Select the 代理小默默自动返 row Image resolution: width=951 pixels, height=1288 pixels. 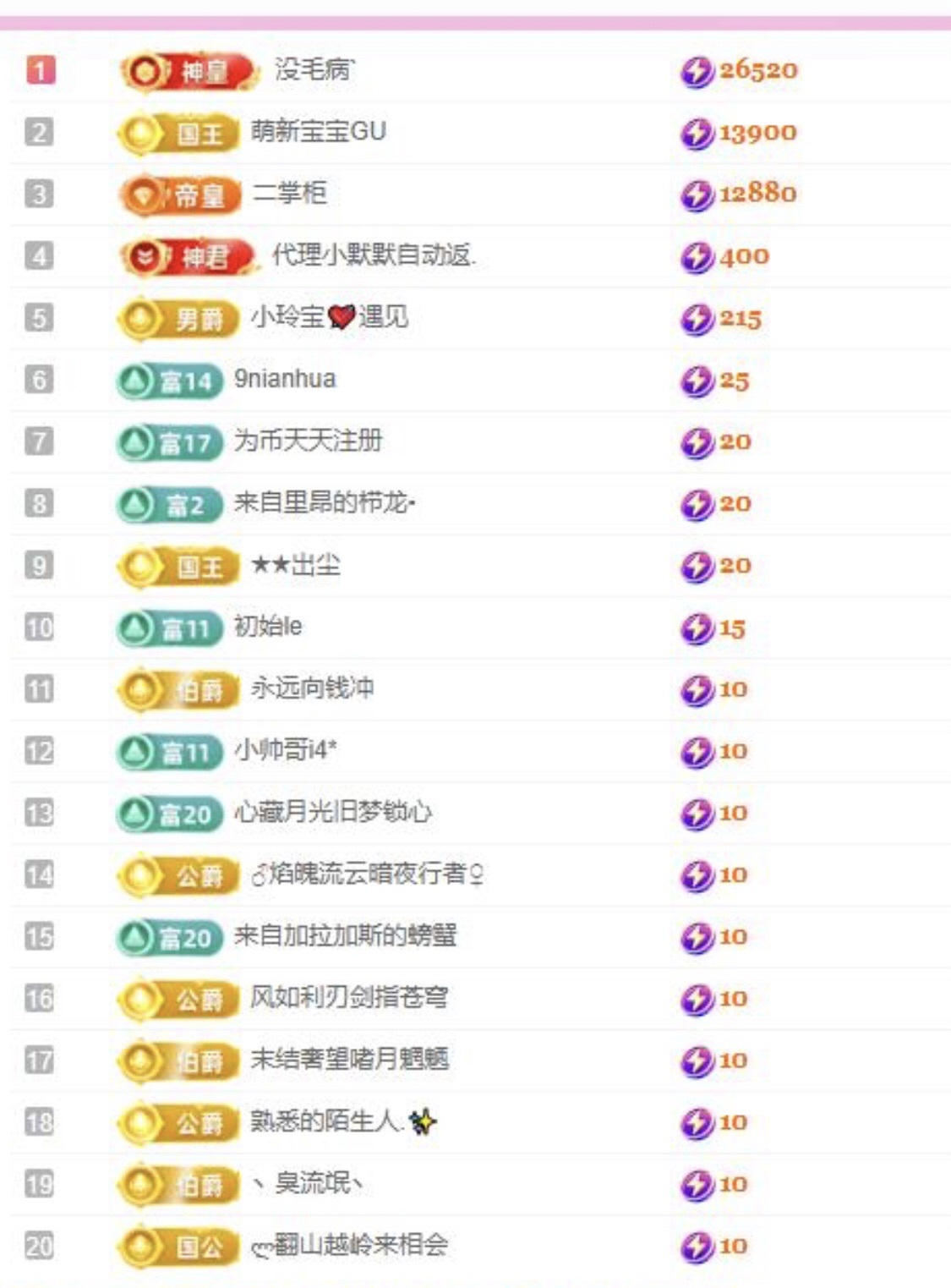pyautogui.click(x=373, y=255)
